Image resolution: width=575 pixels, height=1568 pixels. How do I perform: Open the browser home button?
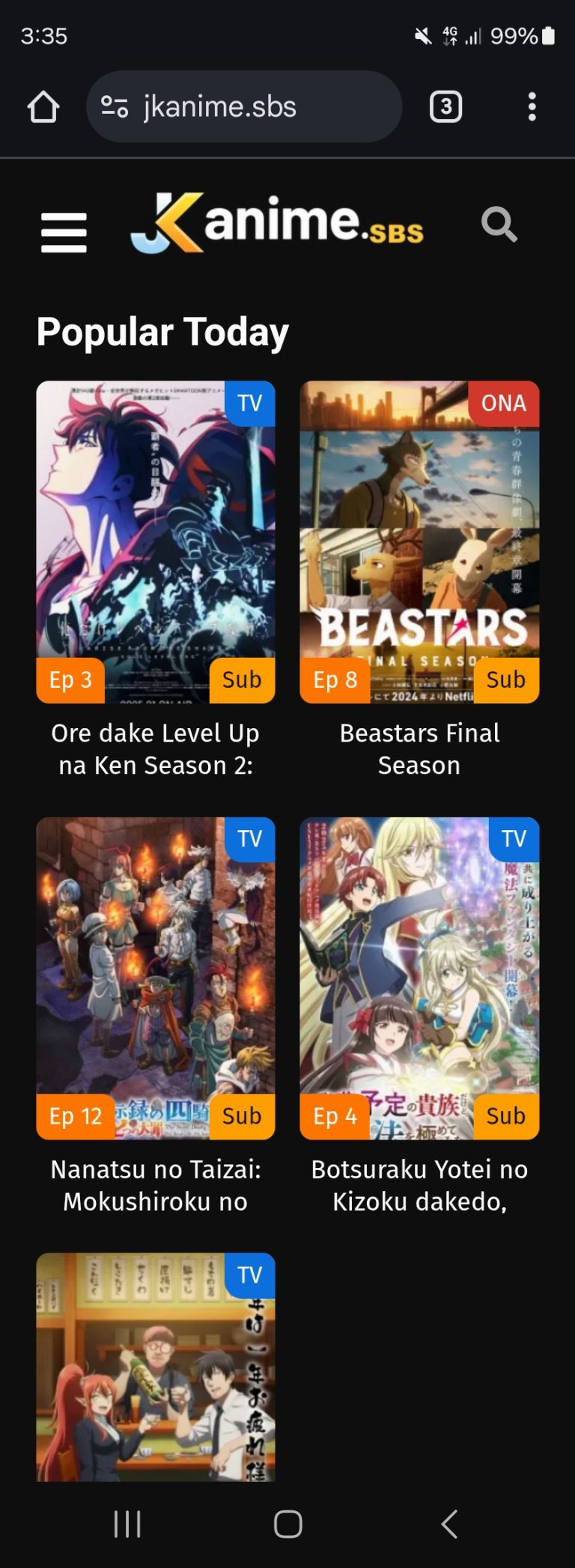point(43,106)
